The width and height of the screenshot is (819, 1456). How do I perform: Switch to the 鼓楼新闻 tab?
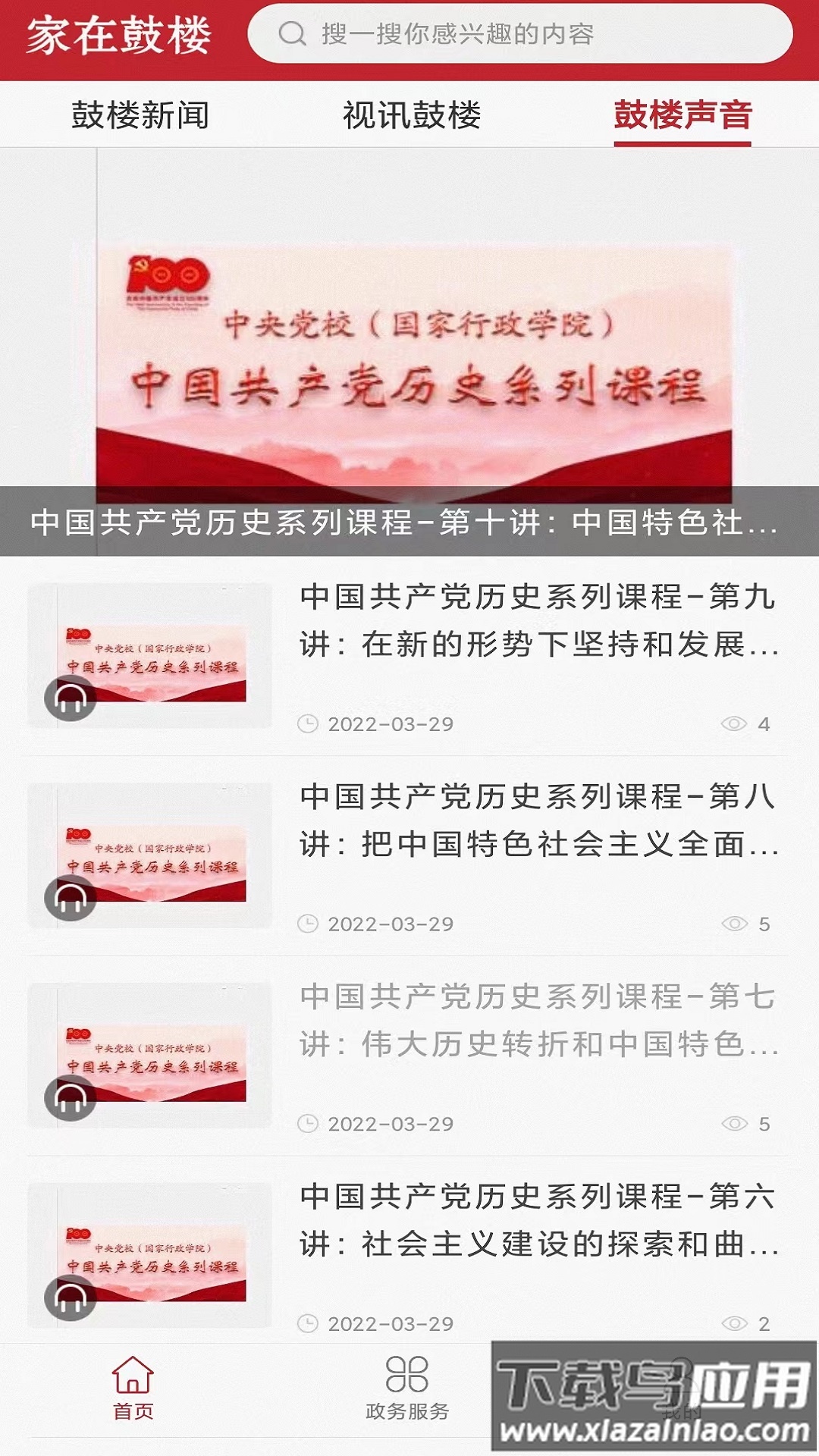click(x=141, y=114)
